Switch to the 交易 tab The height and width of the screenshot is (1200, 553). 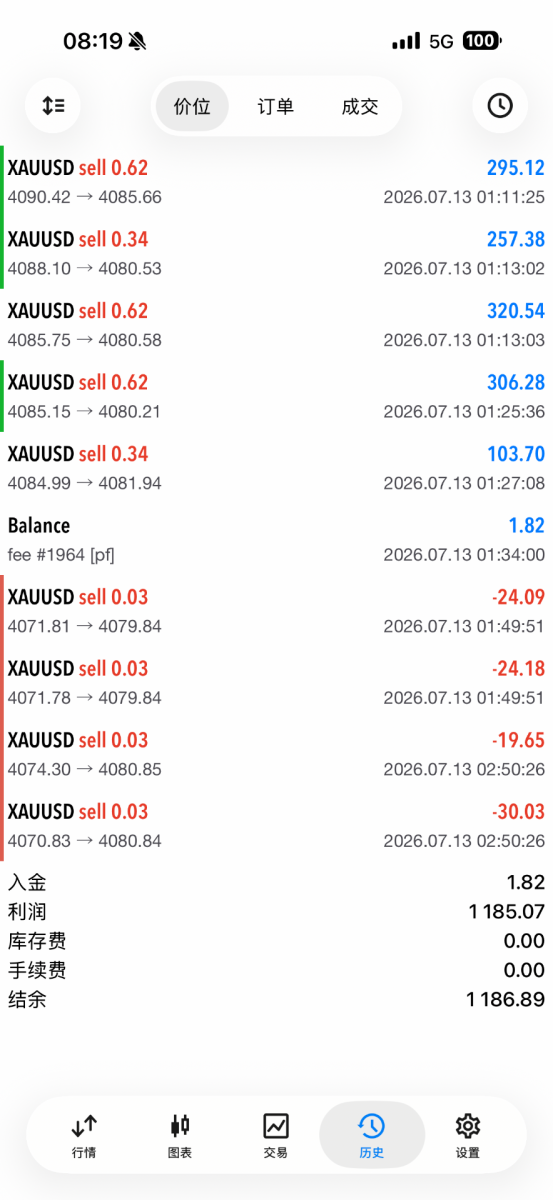(x=276, y=1136)
